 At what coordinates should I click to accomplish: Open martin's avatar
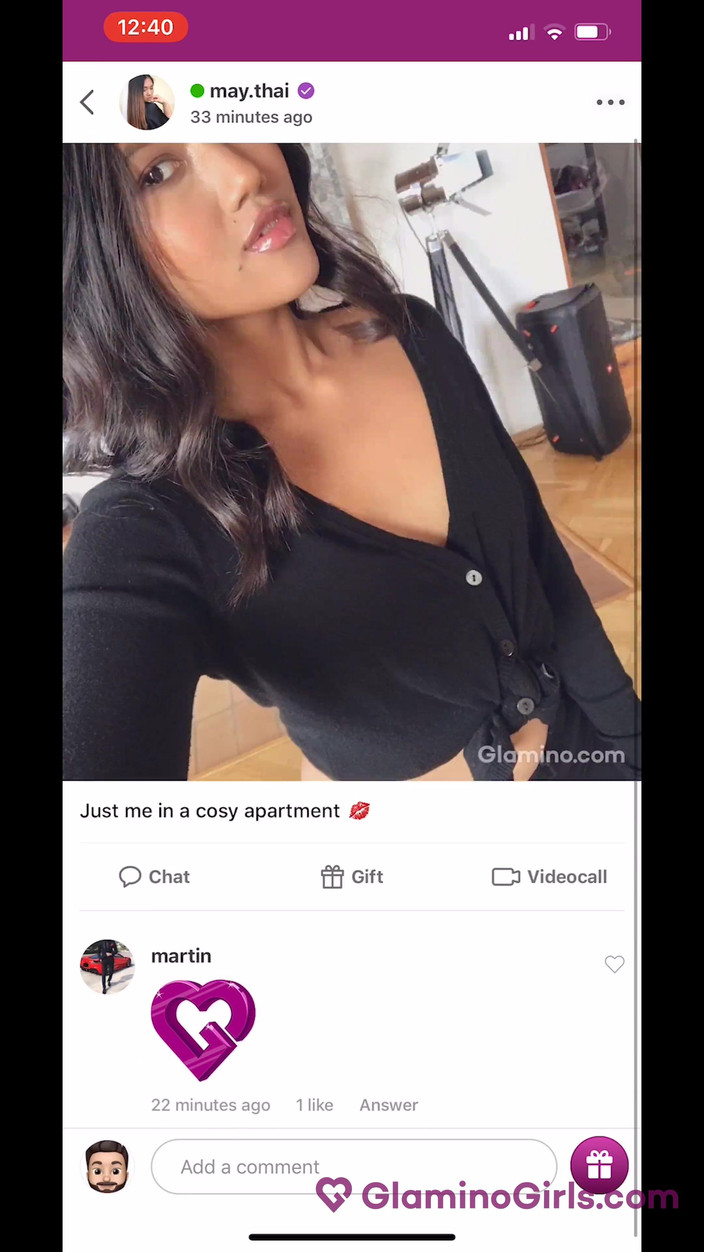tap(107, 966)
